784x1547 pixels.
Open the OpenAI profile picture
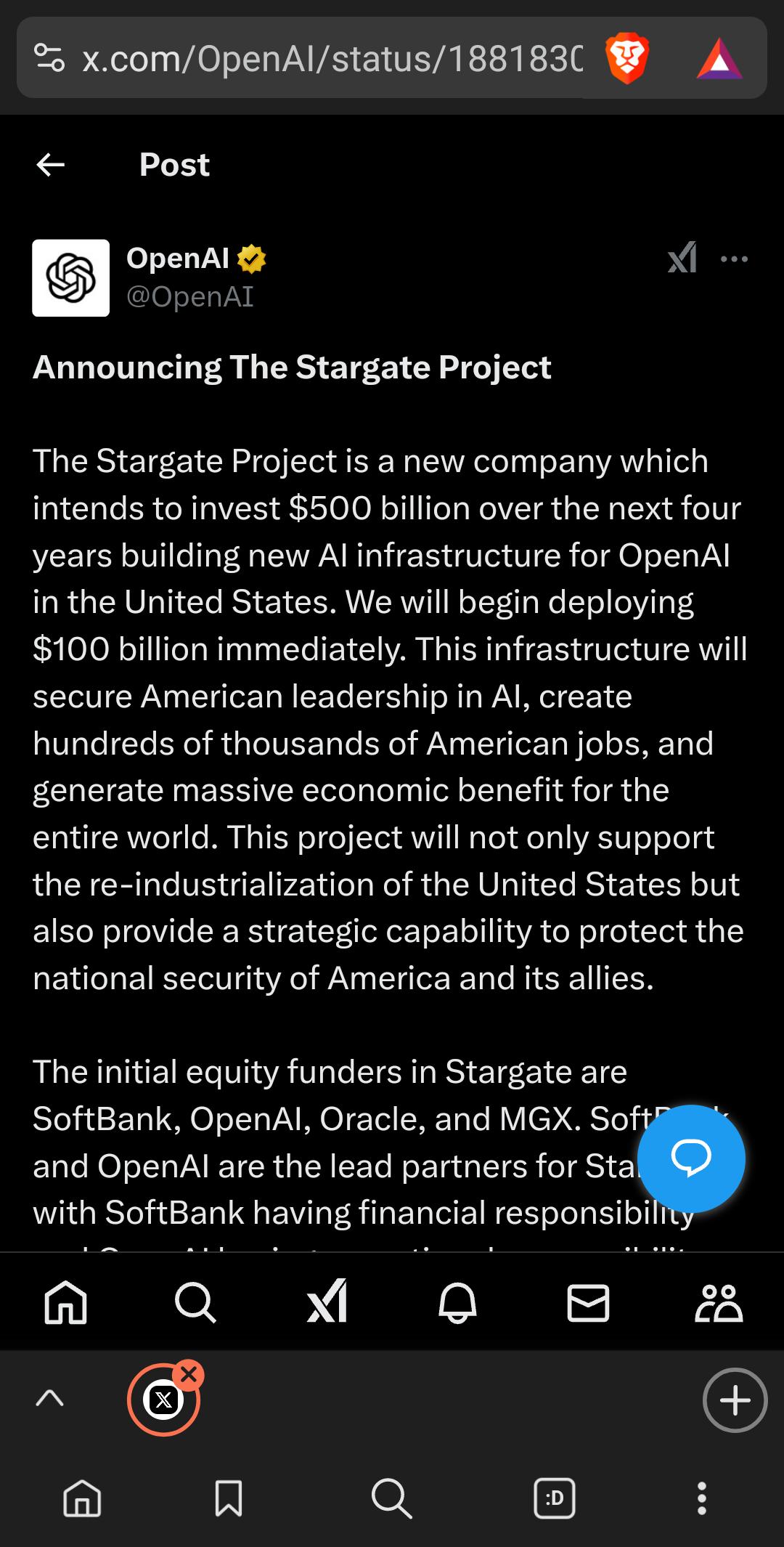[x=71, y=278]
